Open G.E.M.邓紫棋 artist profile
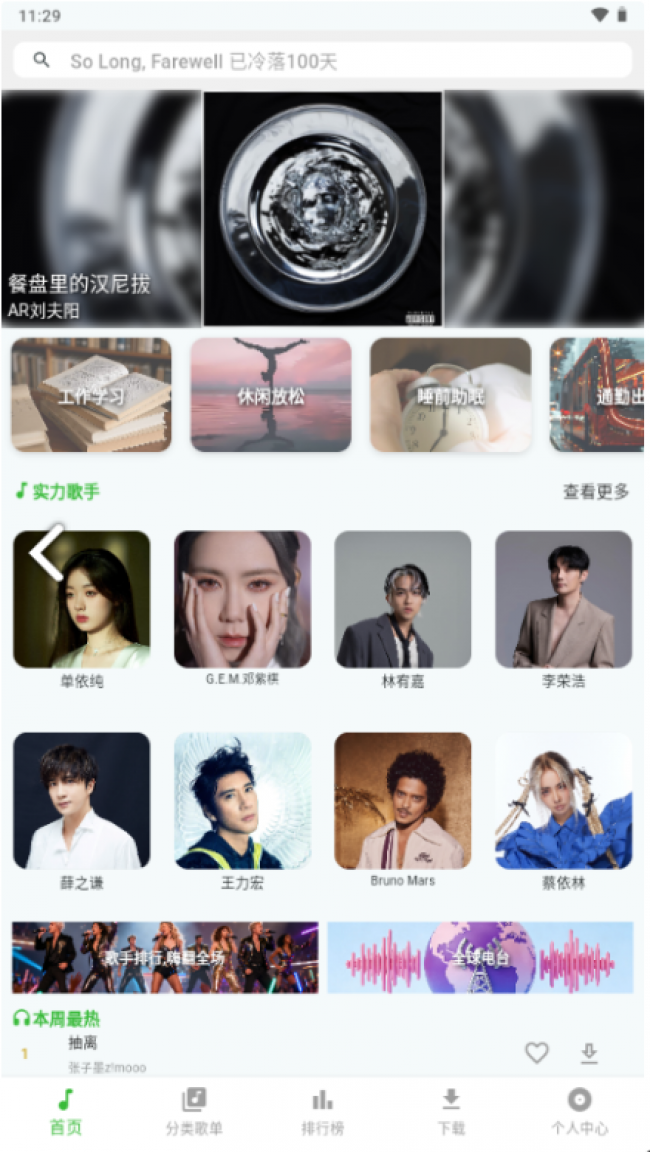 [242, 600]
